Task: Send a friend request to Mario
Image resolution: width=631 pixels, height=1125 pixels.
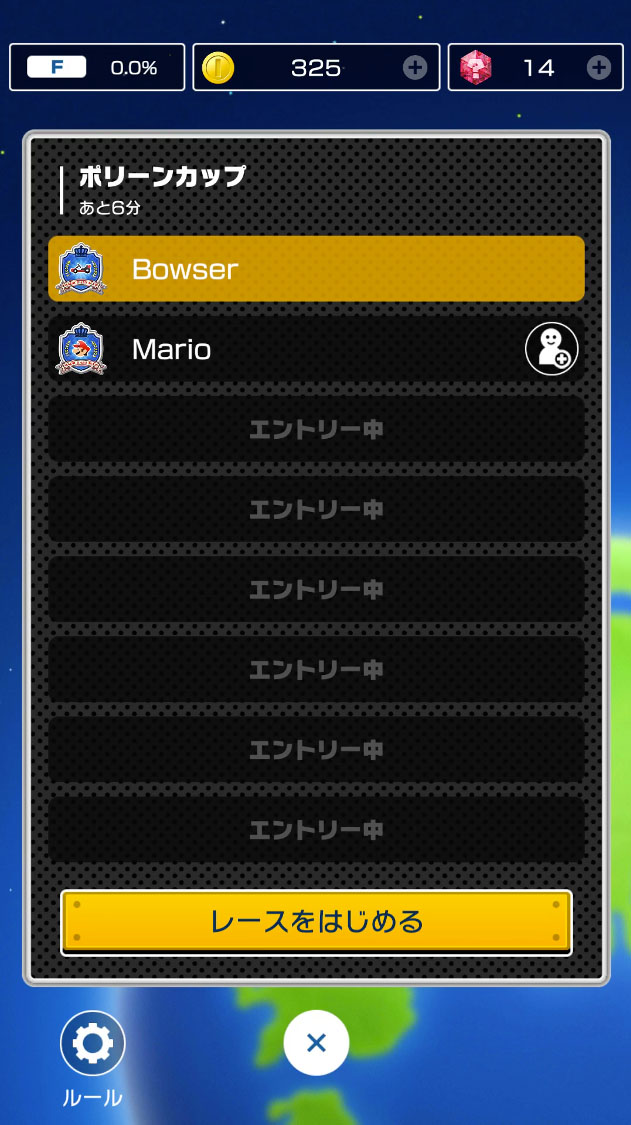Action: [x=551, y=349]
